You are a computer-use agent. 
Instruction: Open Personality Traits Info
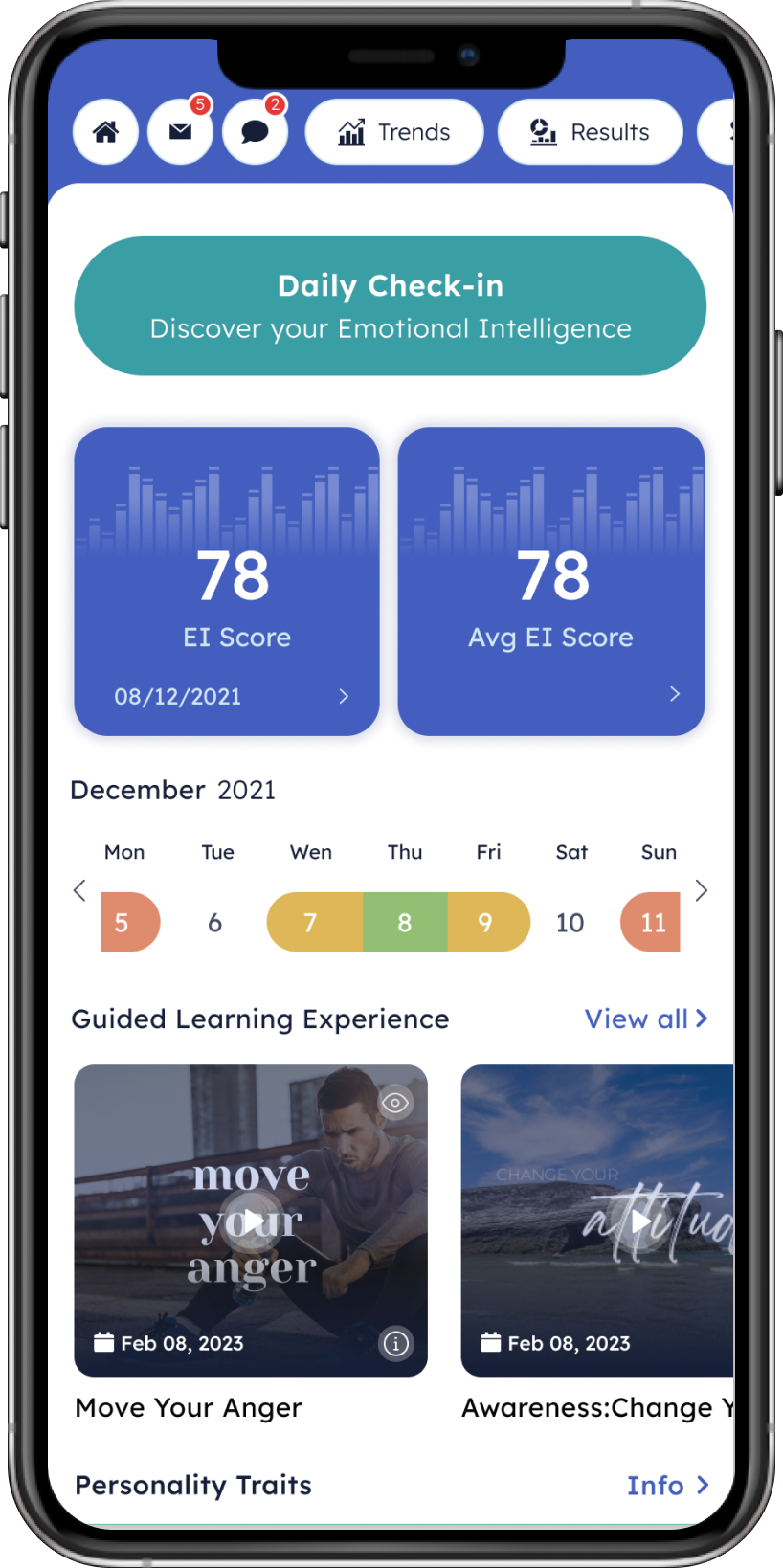[667, 1486]
